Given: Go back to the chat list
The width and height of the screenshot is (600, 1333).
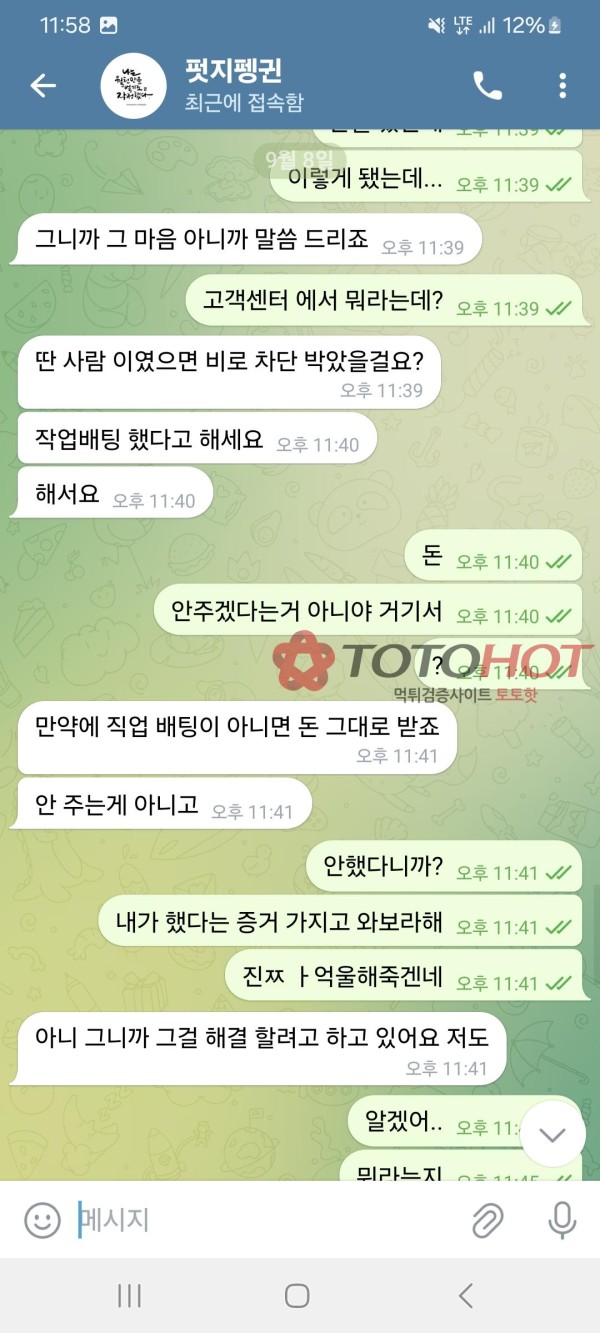Looking at the screenshot, I should (x=43, y=86).
